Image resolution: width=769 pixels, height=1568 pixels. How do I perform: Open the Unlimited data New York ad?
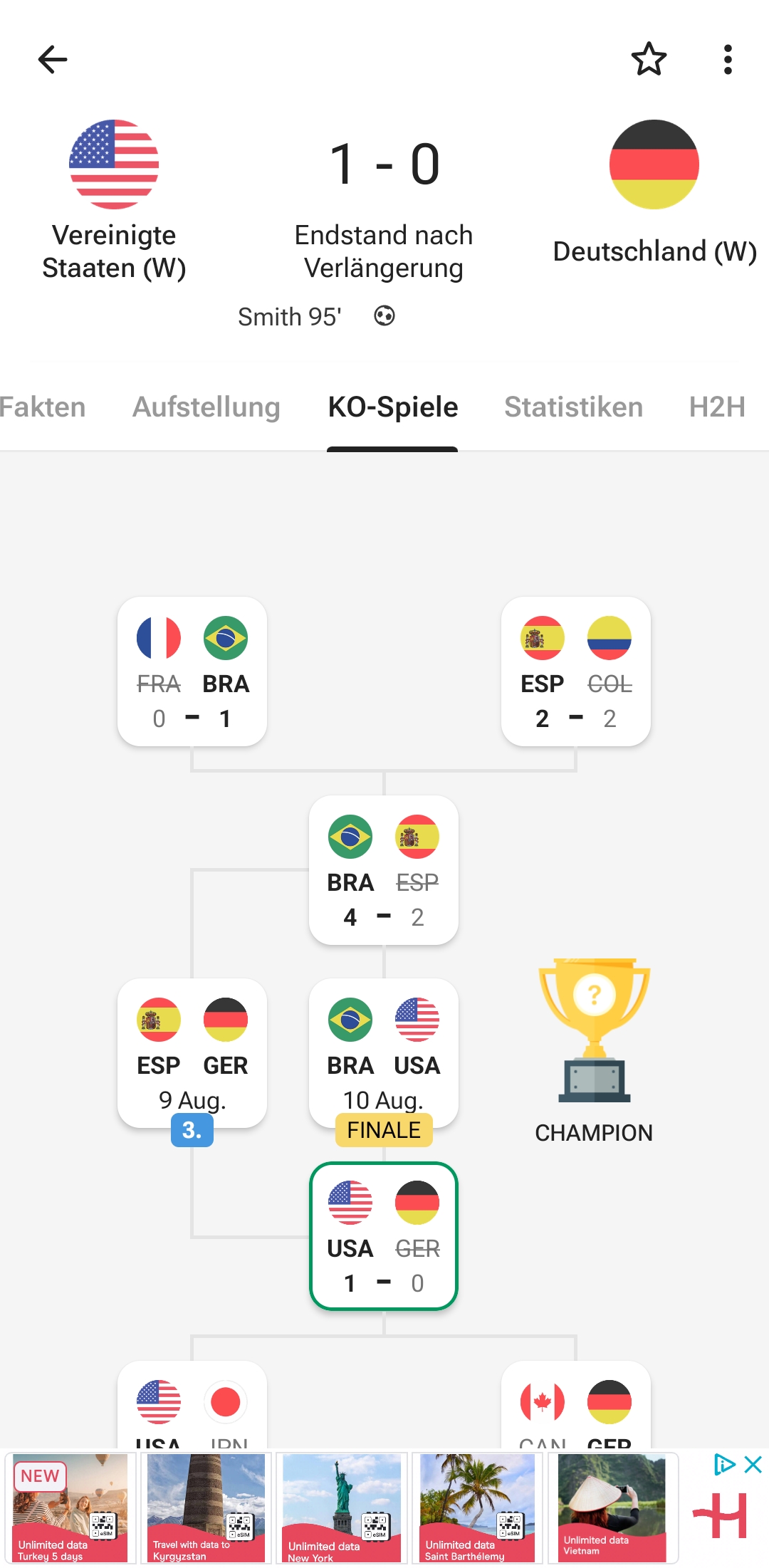[x=342, y=1507]
